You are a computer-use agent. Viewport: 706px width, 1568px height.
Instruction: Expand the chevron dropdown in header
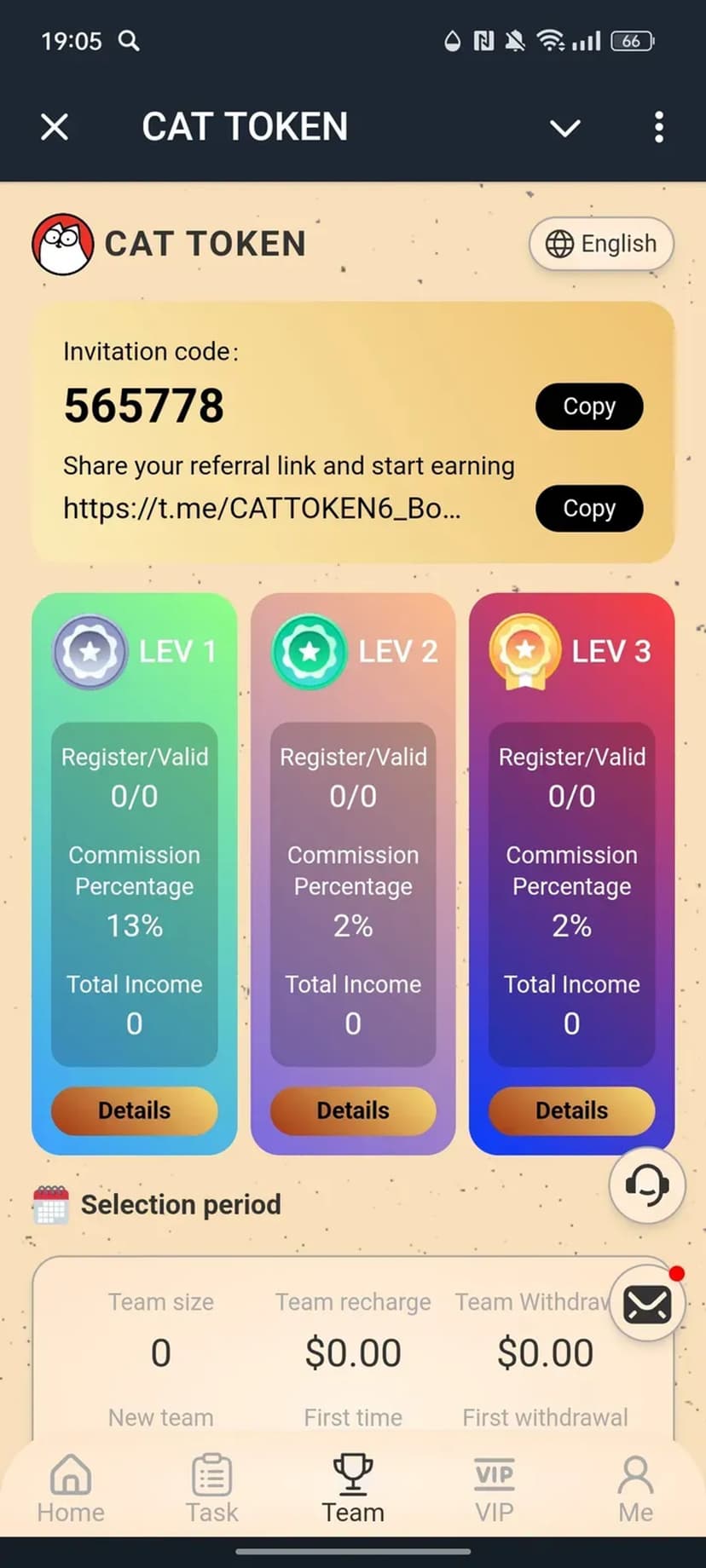(564, 128)
